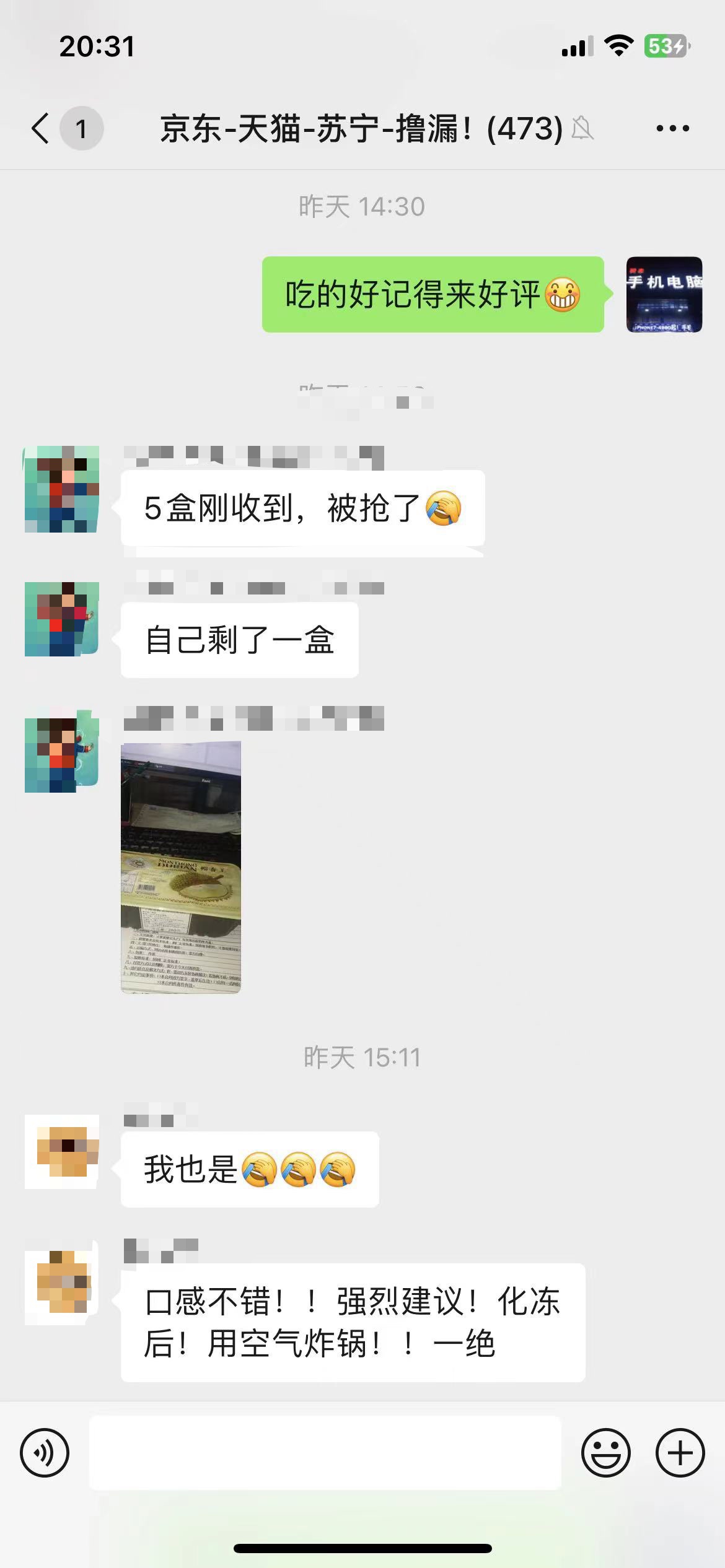Open the plus attachment menu
The image size is (725, 1568).
click(x=680, y=1452)
